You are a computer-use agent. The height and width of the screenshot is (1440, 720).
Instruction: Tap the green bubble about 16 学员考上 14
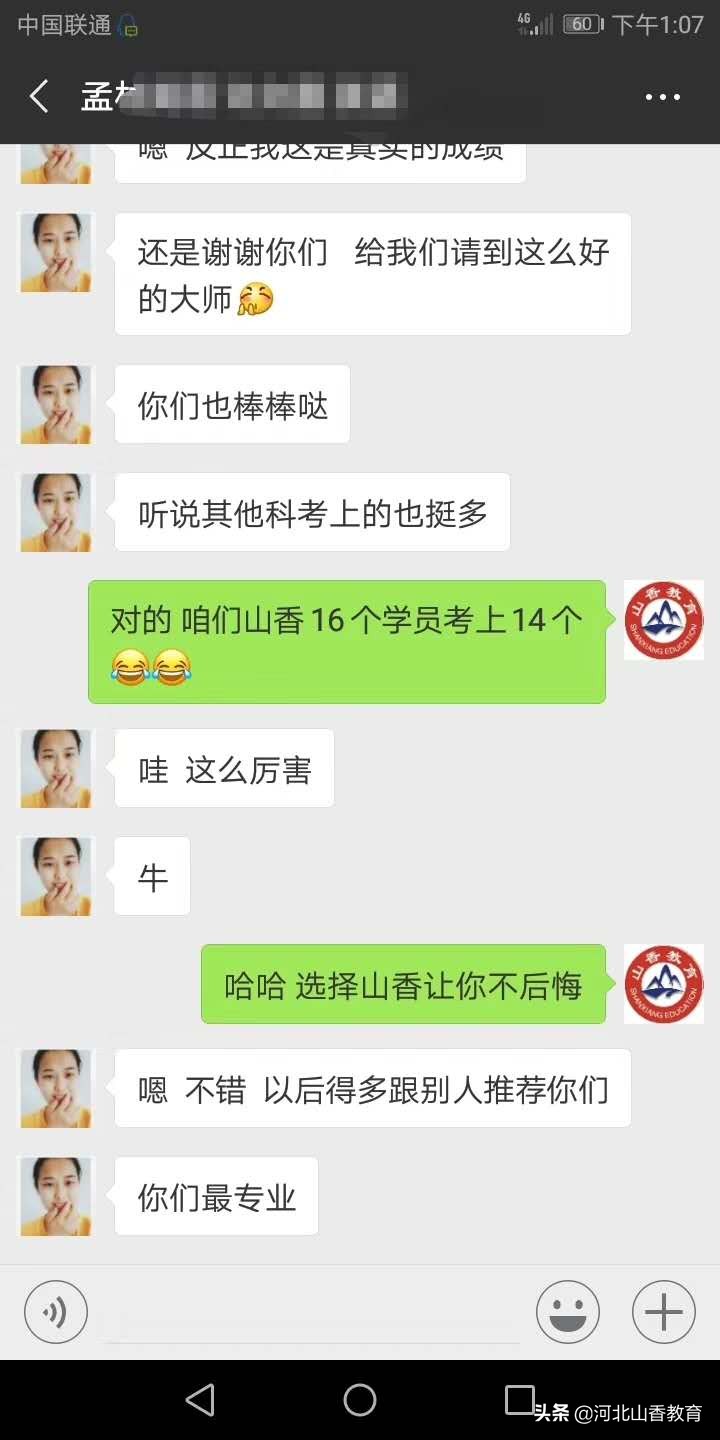[x=347, y=640]
